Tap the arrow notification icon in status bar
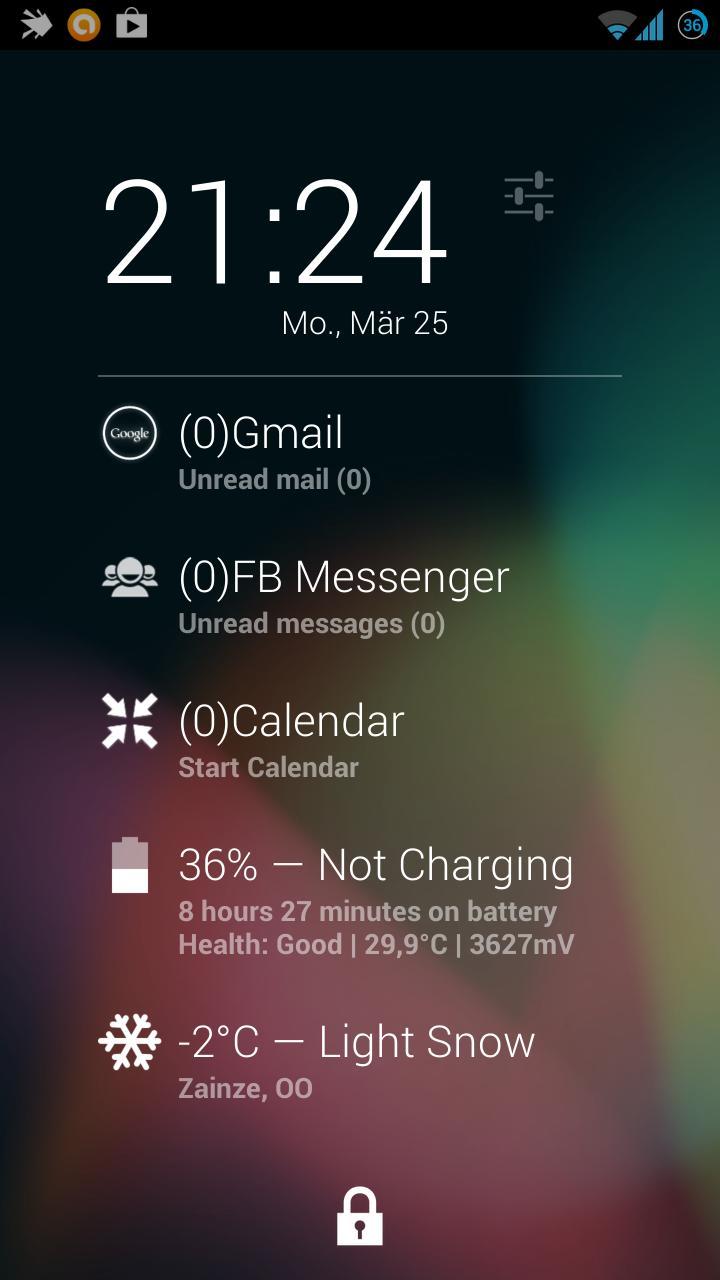This screenshot has height=1280, width=720. (33, 24)
